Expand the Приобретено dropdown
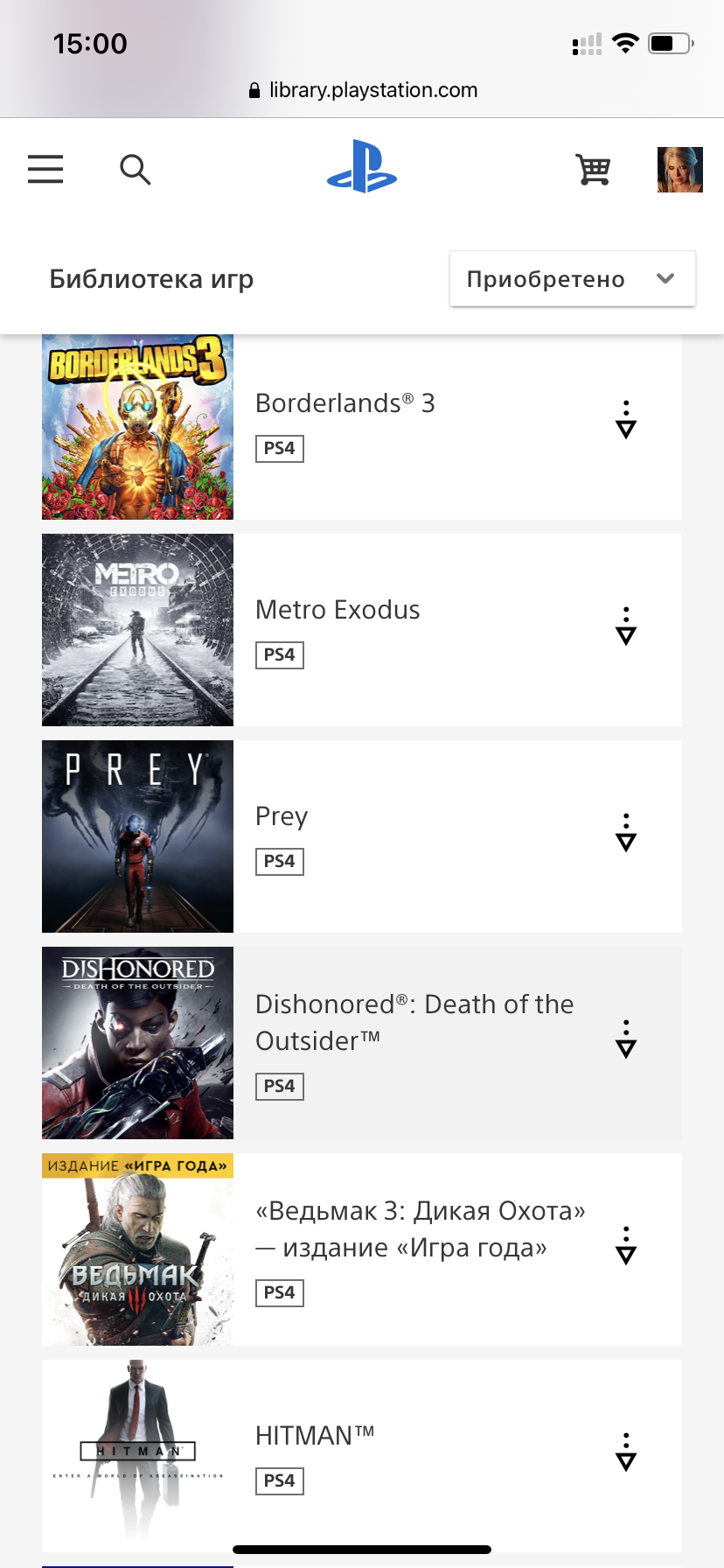 point(573,279)
